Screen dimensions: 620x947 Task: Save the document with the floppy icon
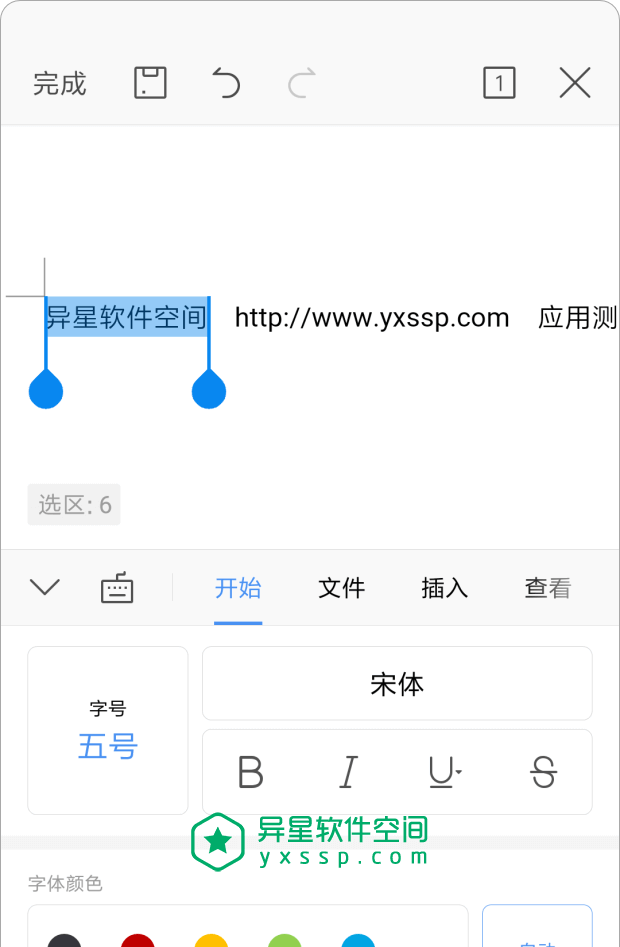(x=150, y=84)
